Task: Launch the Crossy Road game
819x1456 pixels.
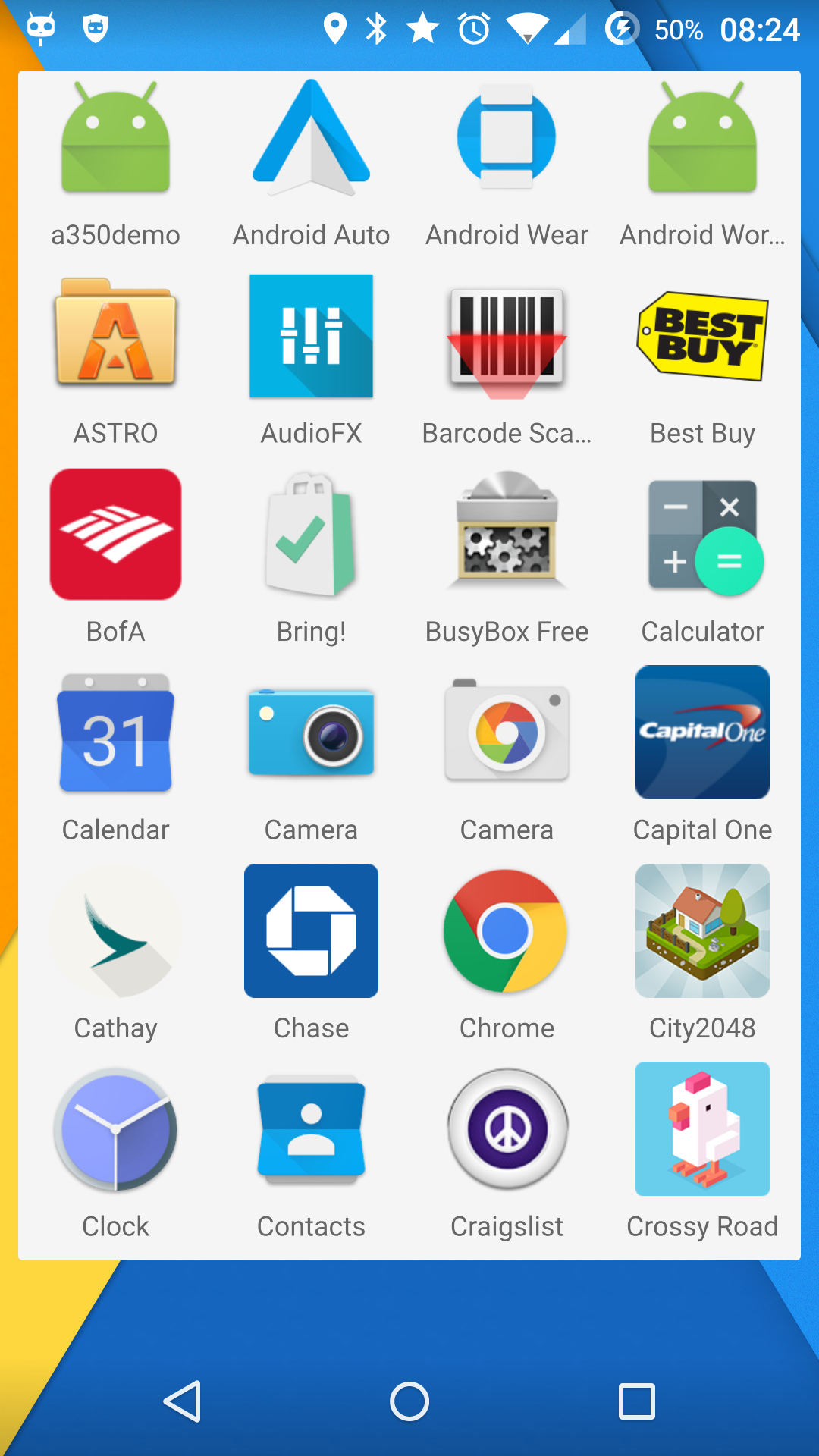Action: [702, 1128]
